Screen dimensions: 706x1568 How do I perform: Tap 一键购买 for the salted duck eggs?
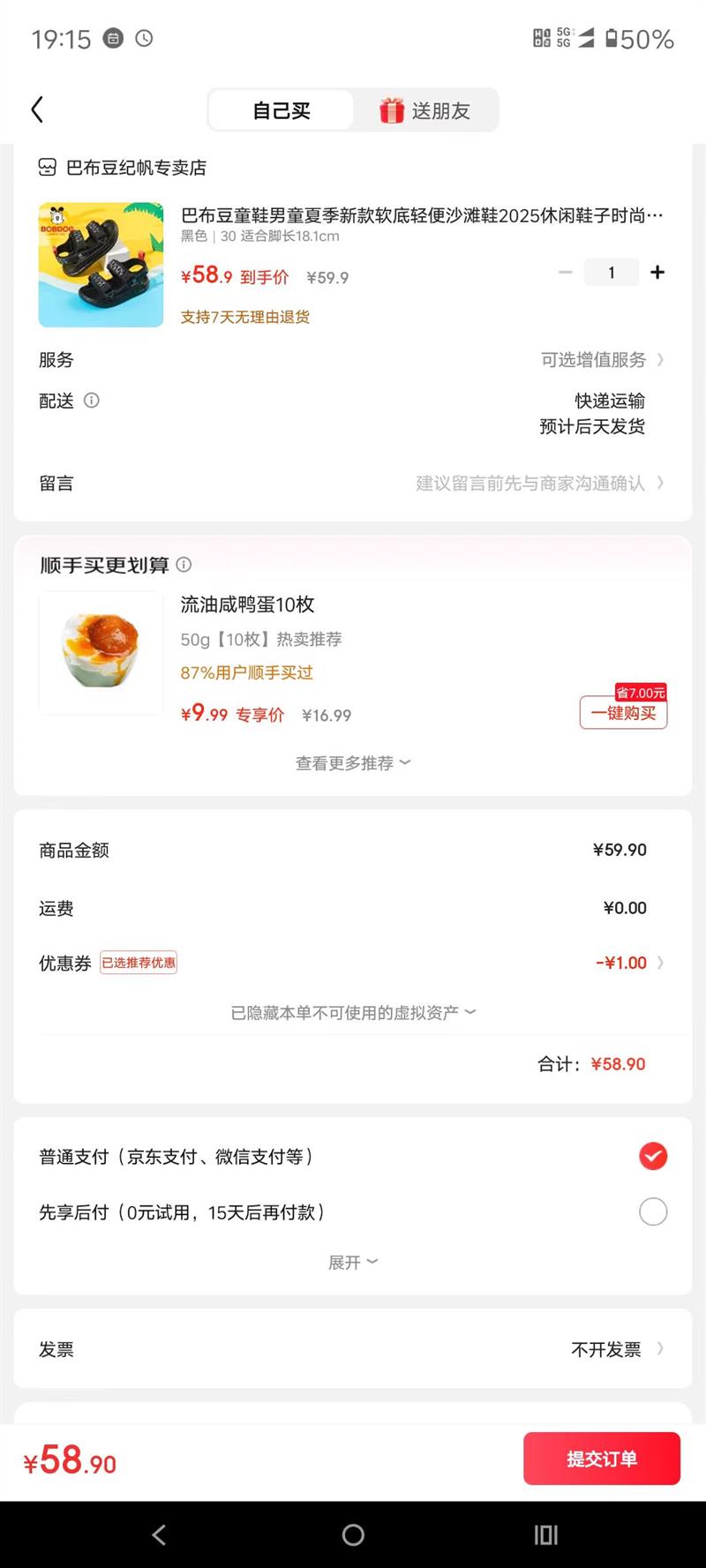click(623, 713)
